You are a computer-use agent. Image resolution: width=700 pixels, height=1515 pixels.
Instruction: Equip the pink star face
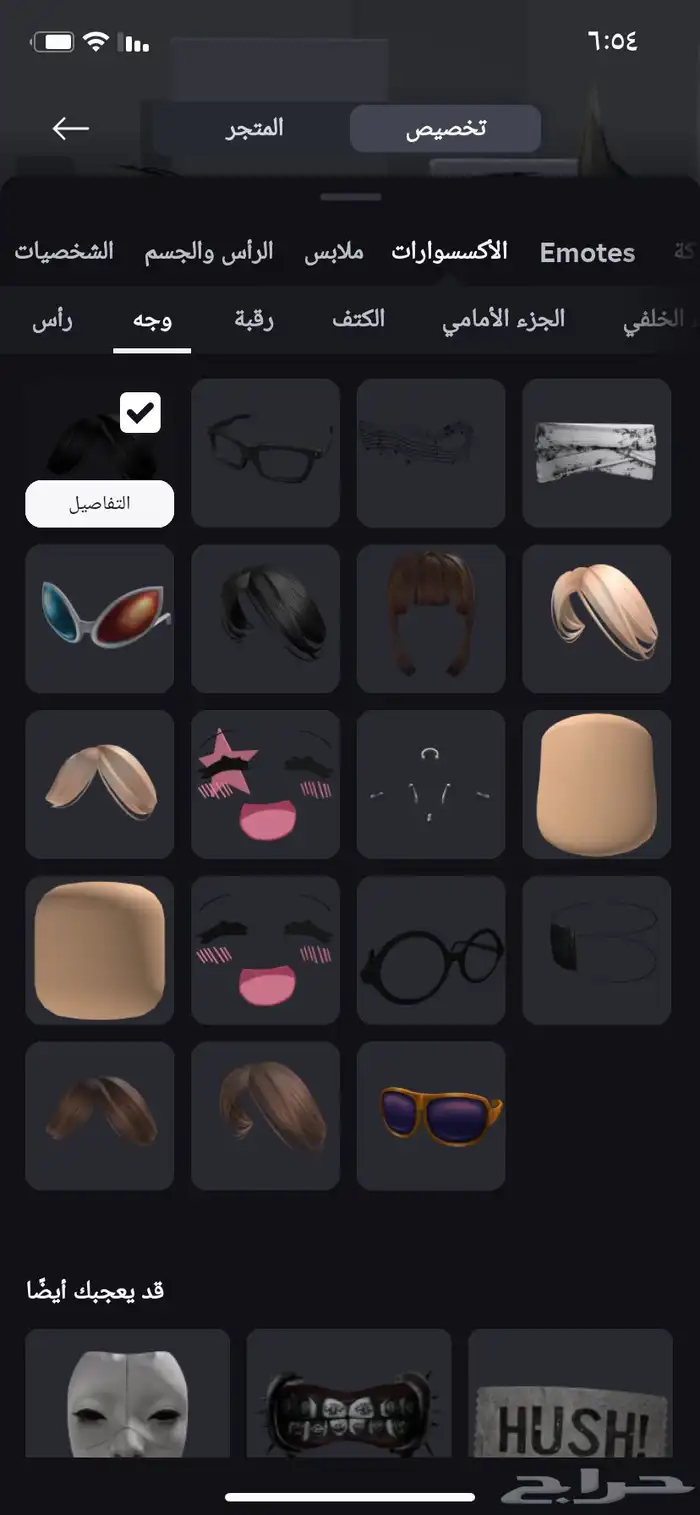click(265, 784)
